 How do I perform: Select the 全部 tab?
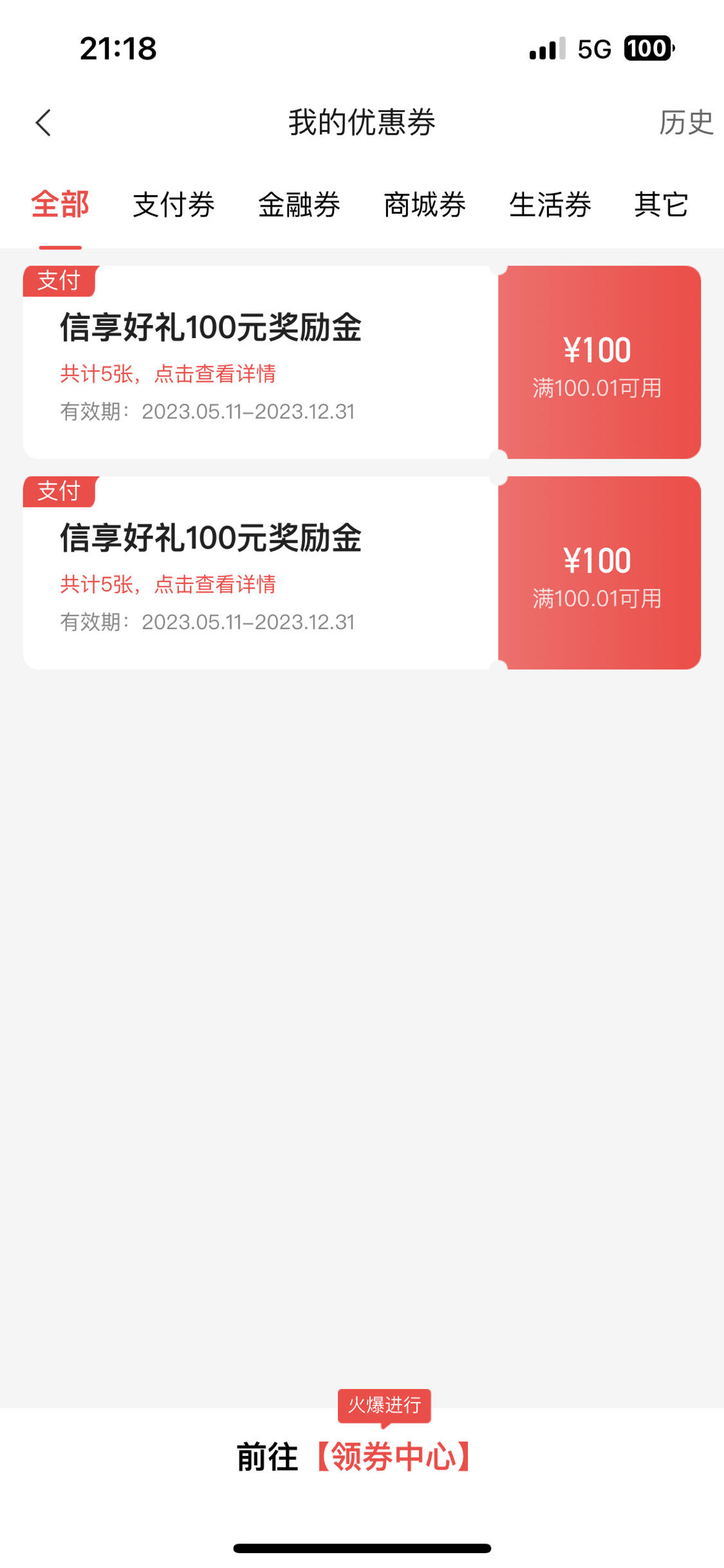[x=60, y=205]
